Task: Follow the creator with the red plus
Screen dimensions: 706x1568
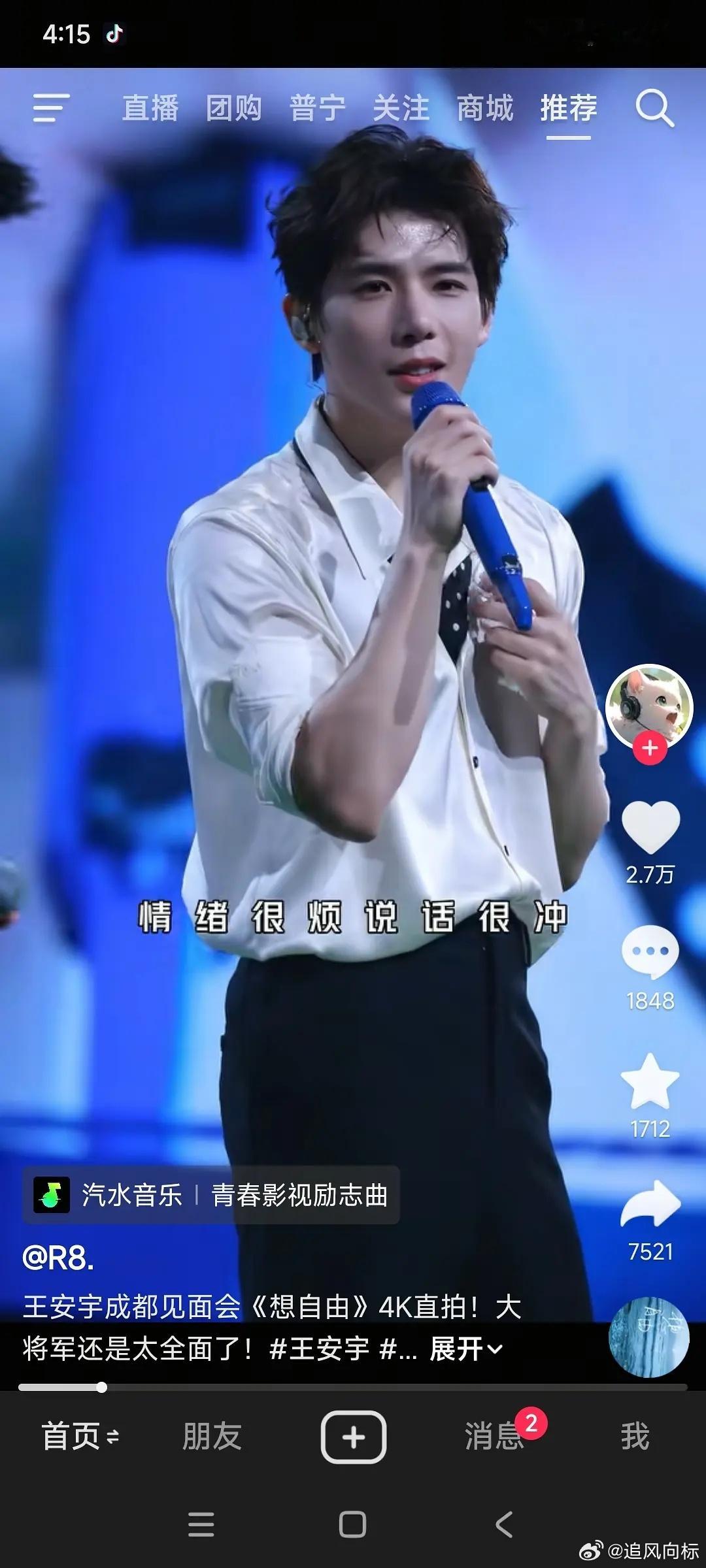Action: [x=650, y=748]
